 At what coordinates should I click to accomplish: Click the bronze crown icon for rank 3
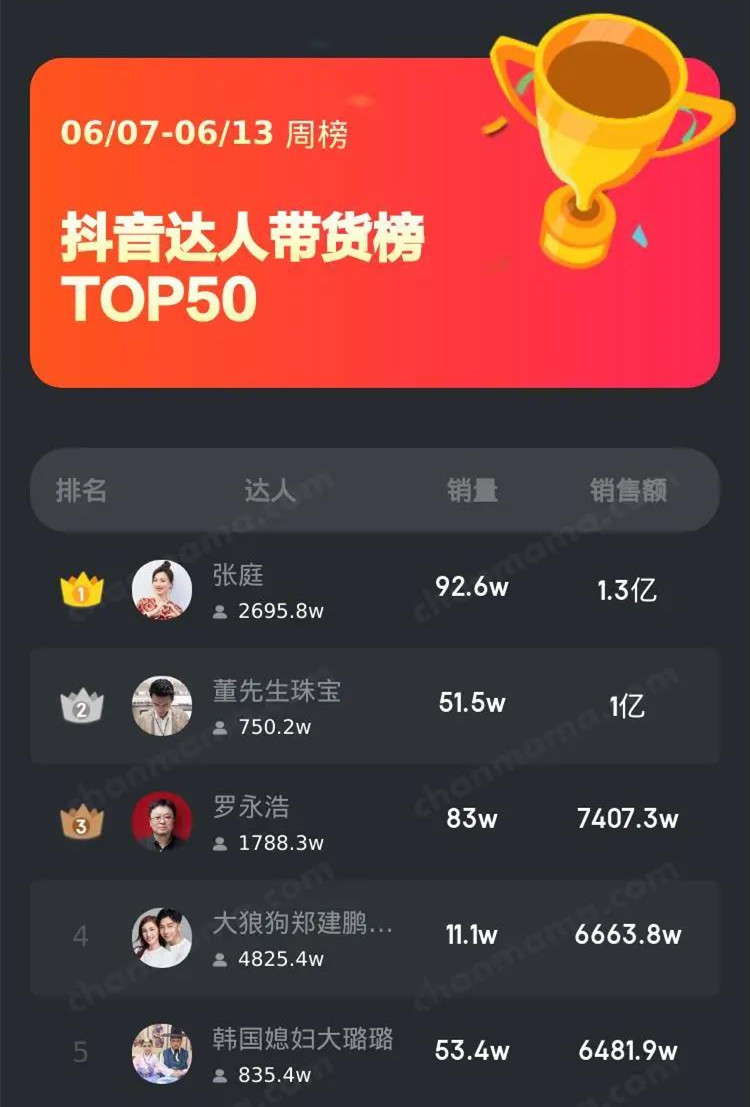[79, 820]
